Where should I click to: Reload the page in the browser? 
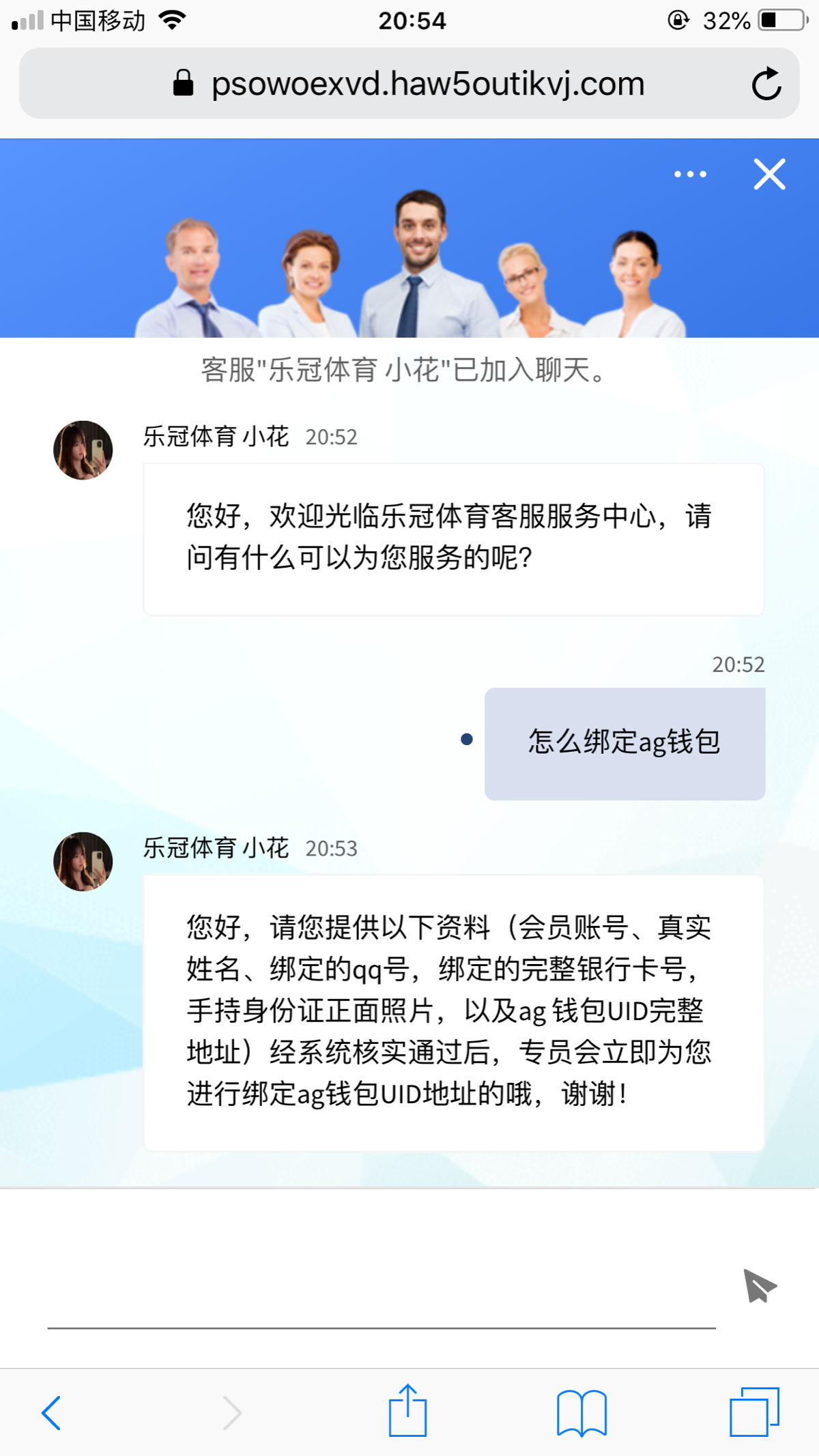tap(766, 84)
